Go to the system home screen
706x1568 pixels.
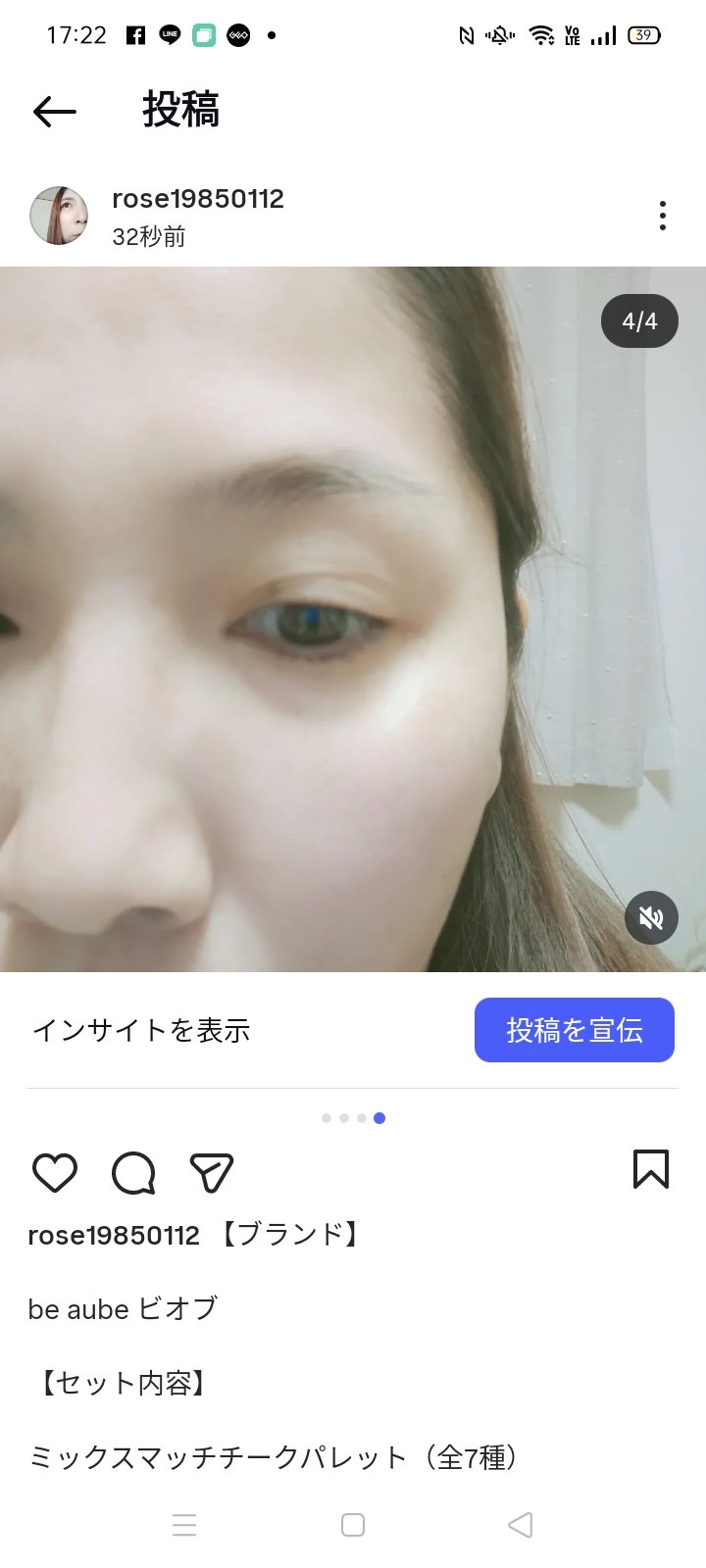[353, 1525]
